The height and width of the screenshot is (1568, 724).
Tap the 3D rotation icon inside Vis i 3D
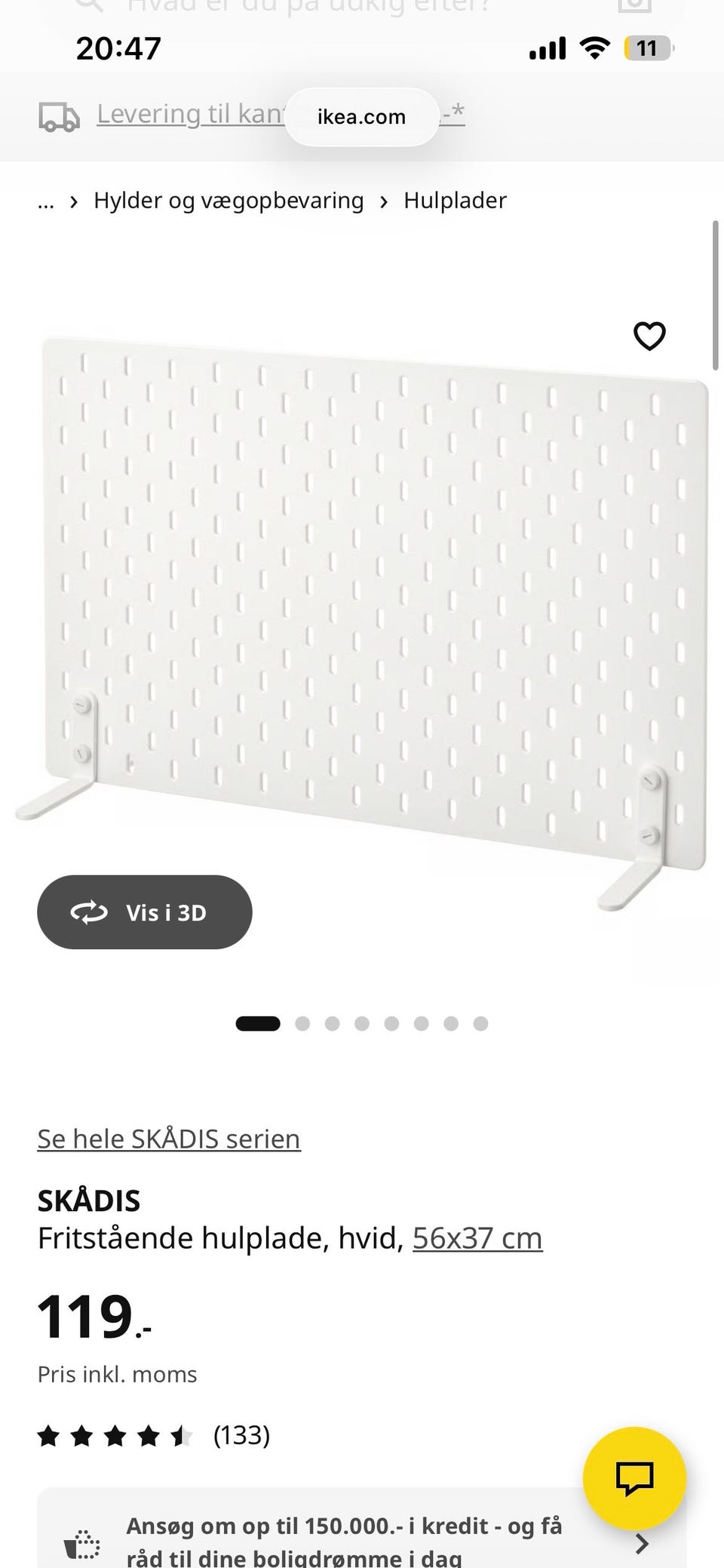[x=90, y=912]
